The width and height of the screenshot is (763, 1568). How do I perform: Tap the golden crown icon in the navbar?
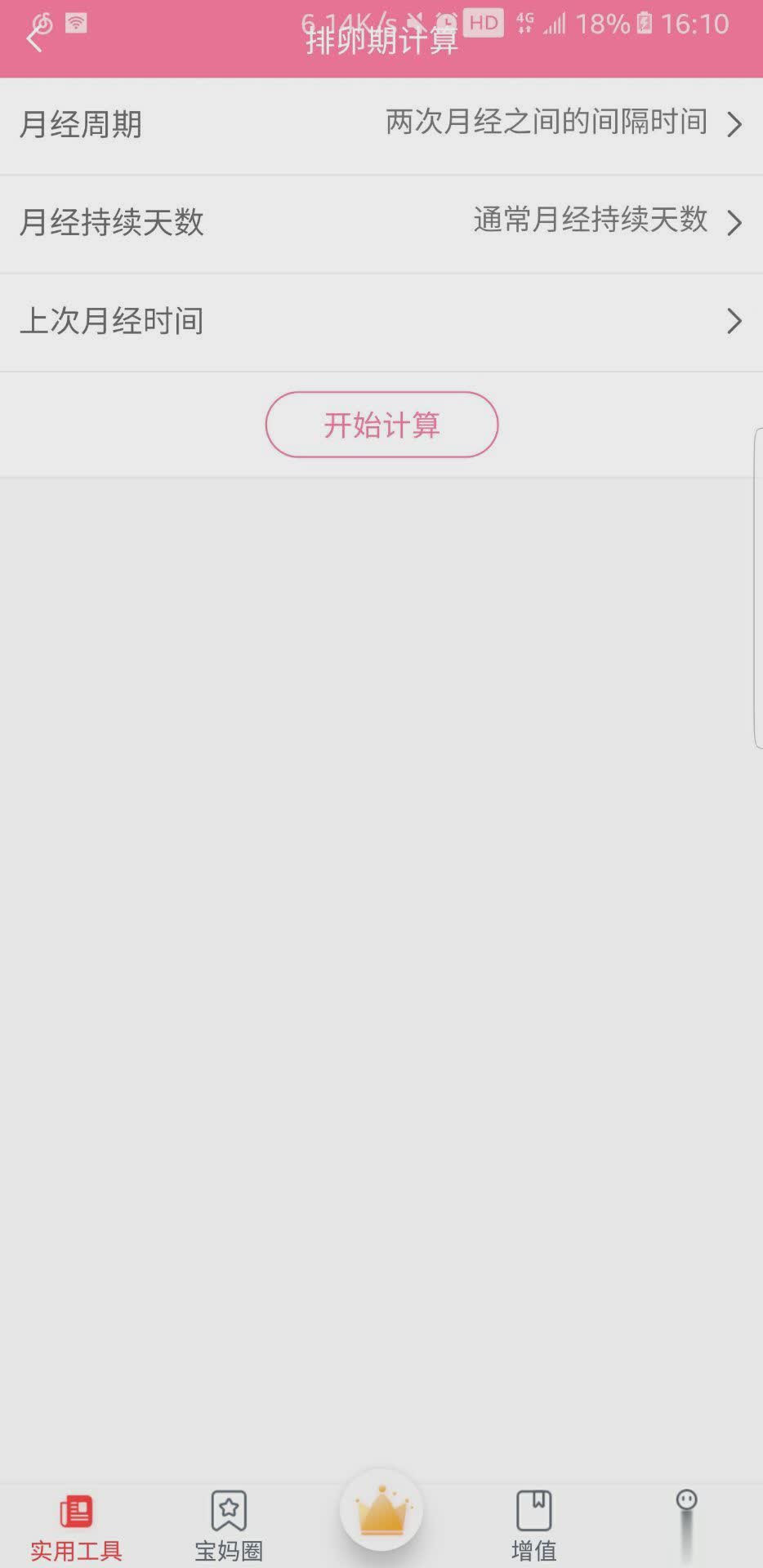381,1509
